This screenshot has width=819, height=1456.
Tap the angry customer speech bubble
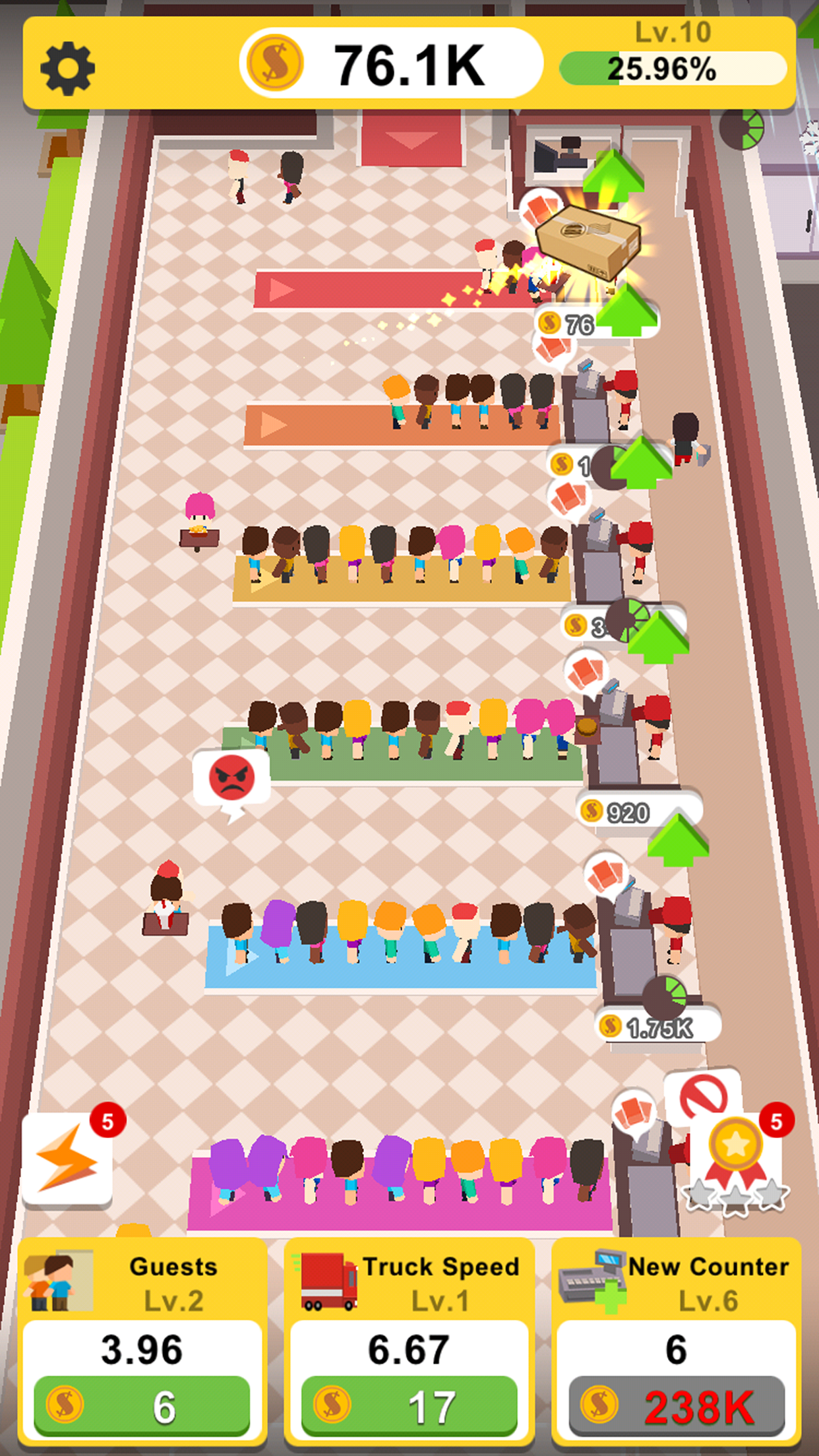tap(231, 778)
